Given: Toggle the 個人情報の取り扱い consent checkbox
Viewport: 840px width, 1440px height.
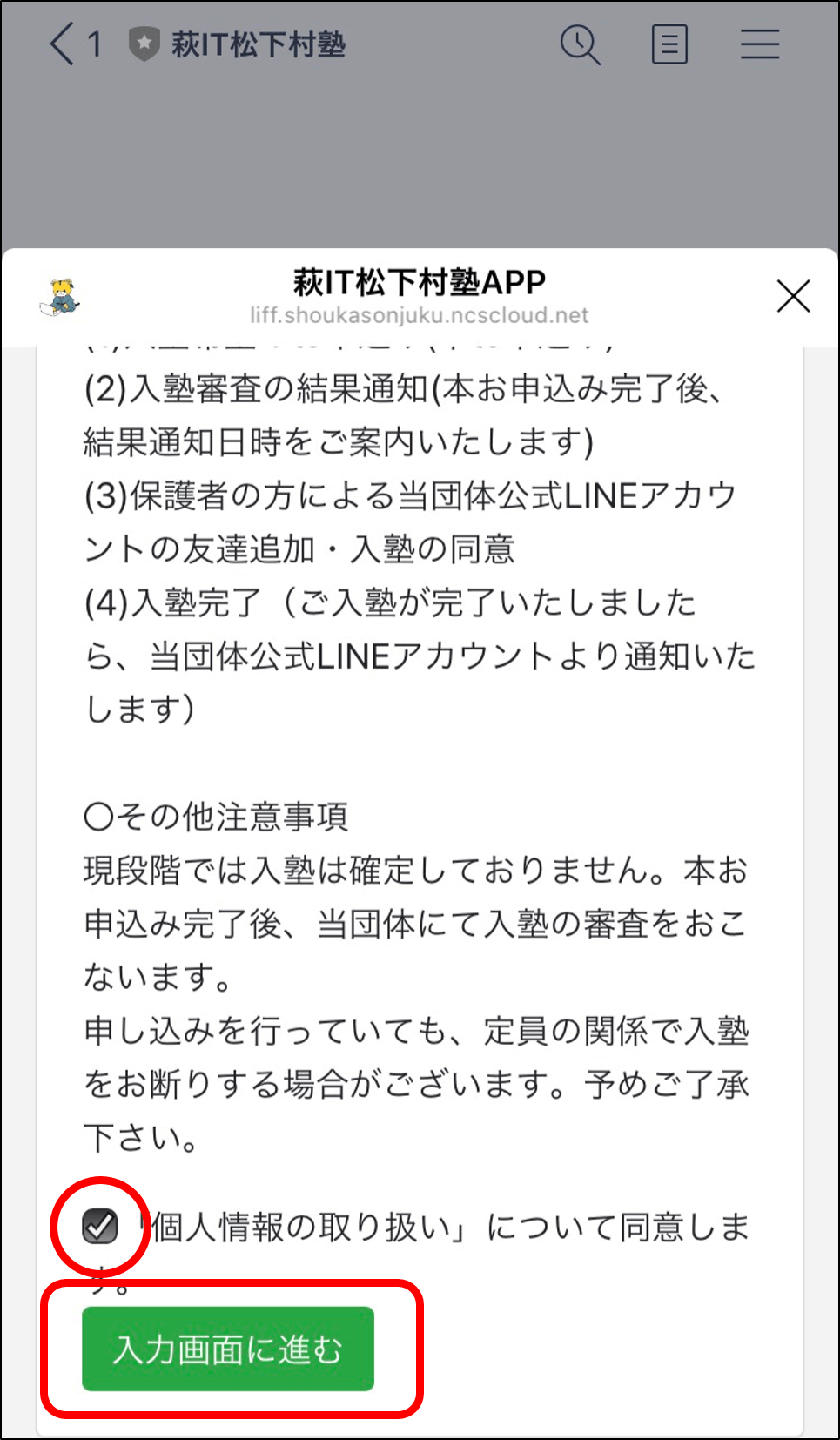Looking at the screenshot, I should (x=99, y=1227).
